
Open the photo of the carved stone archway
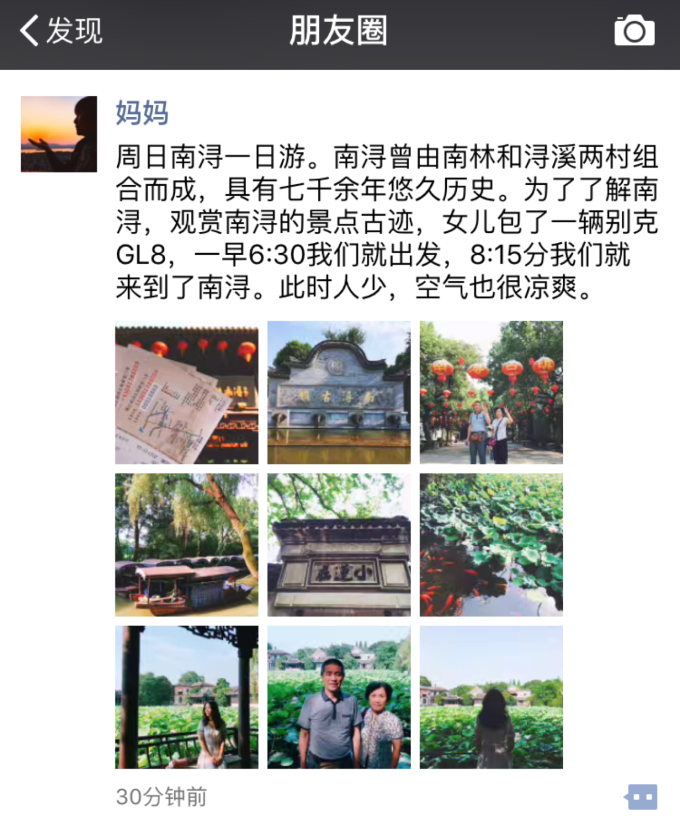click(339, 545)
